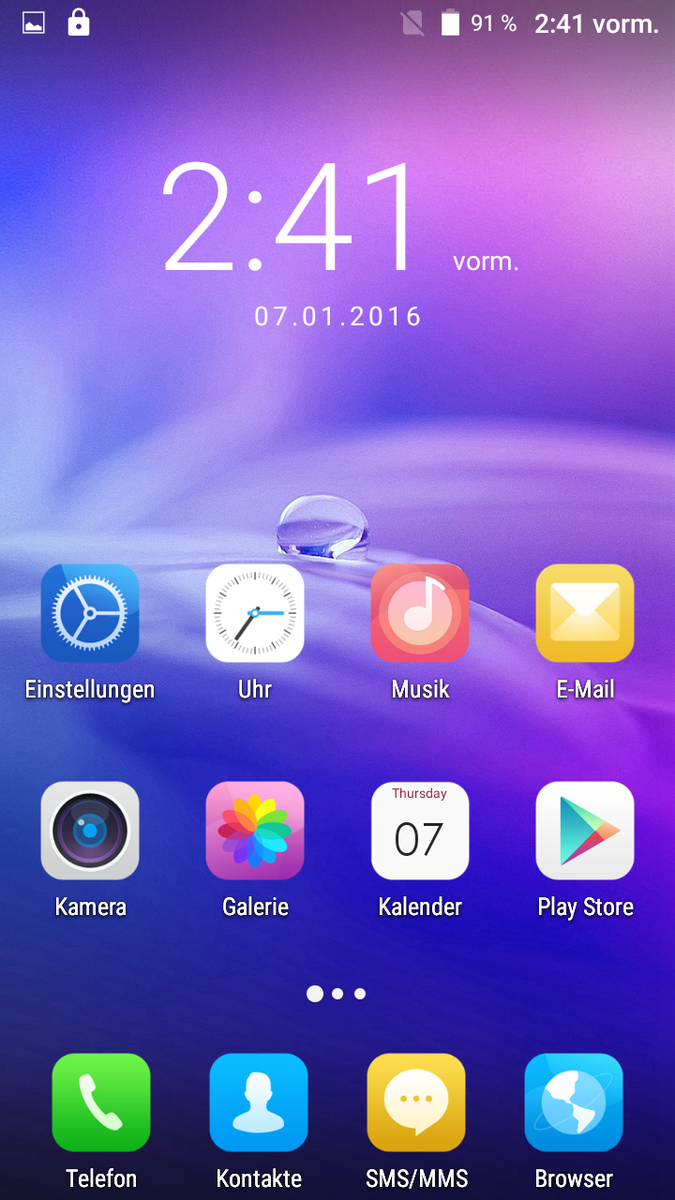This screenshot has width=675, height=1200.
Task: Launch the Play Store
Action: [x=585, y=831]
